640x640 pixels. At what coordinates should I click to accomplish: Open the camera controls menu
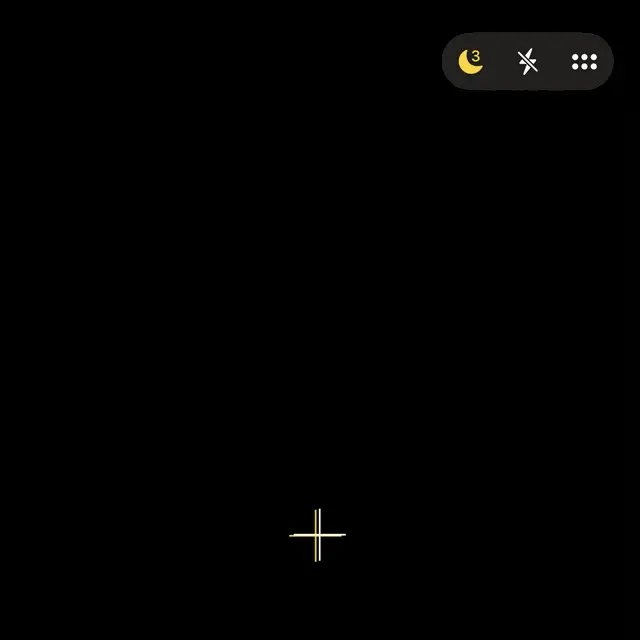pyautogui.click(x=584, y=62)
